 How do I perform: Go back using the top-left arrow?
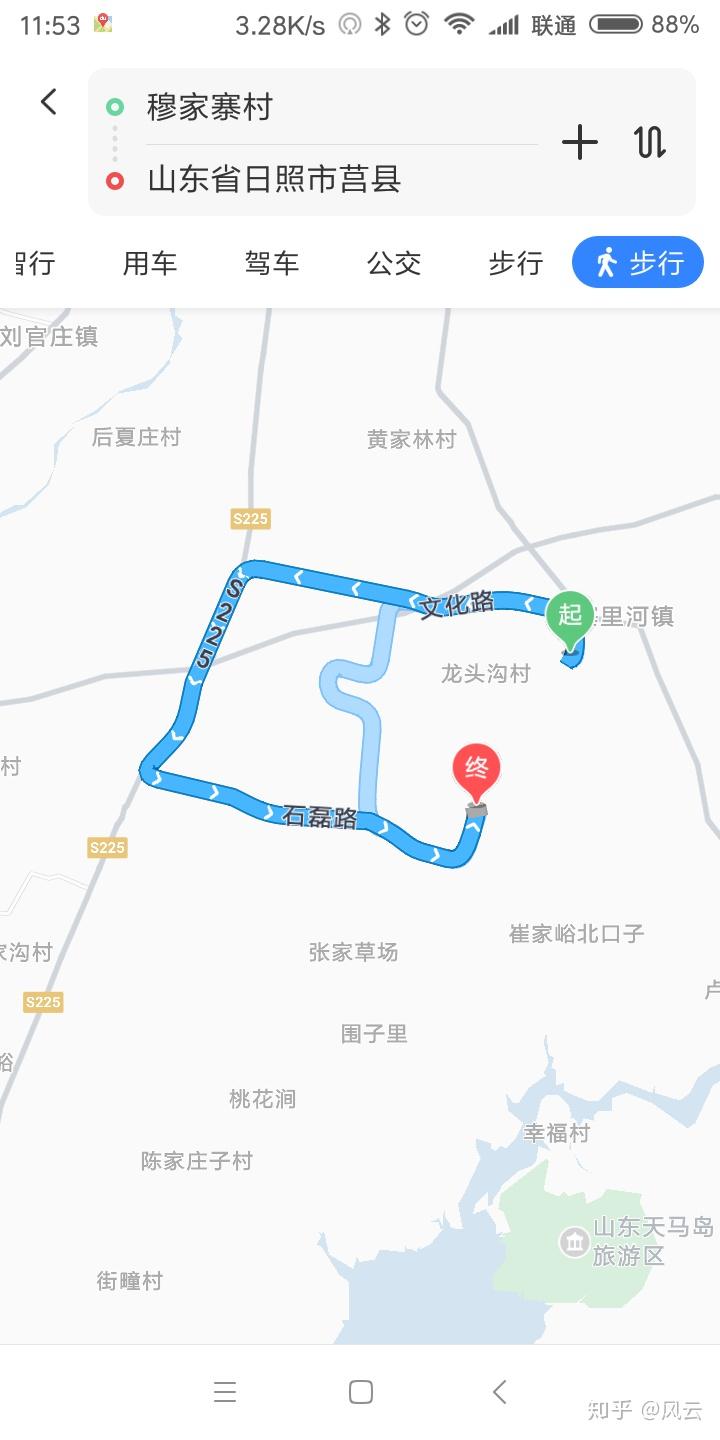click(x=48, y=102)
